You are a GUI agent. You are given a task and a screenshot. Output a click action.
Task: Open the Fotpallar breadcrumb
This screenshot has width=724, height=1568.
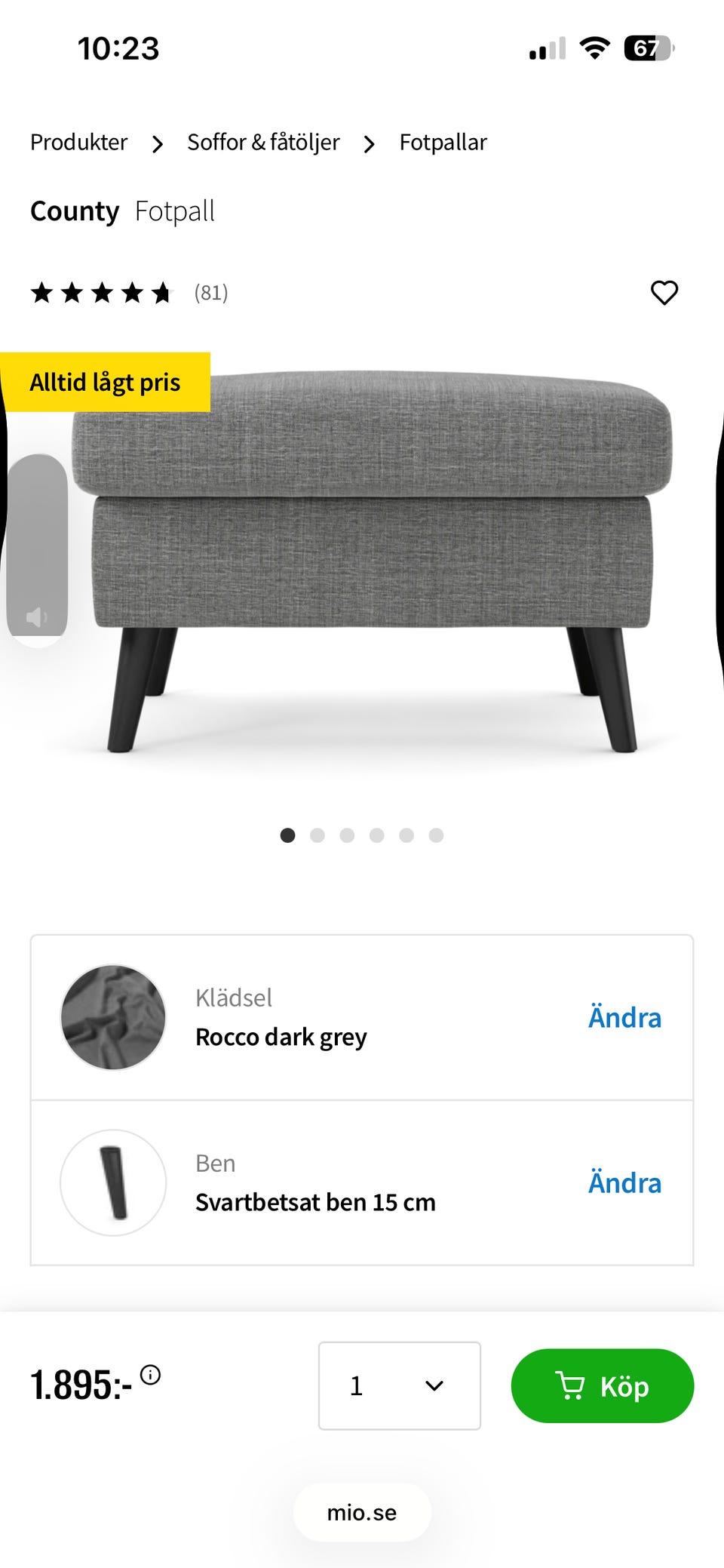tap(443, 143)
